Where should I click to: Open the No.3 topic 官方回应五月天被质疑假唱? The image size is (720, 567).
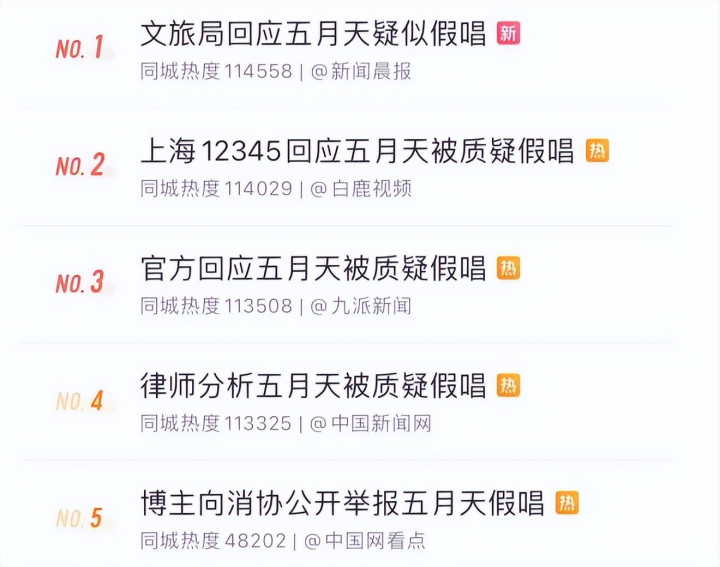[313, 268]
